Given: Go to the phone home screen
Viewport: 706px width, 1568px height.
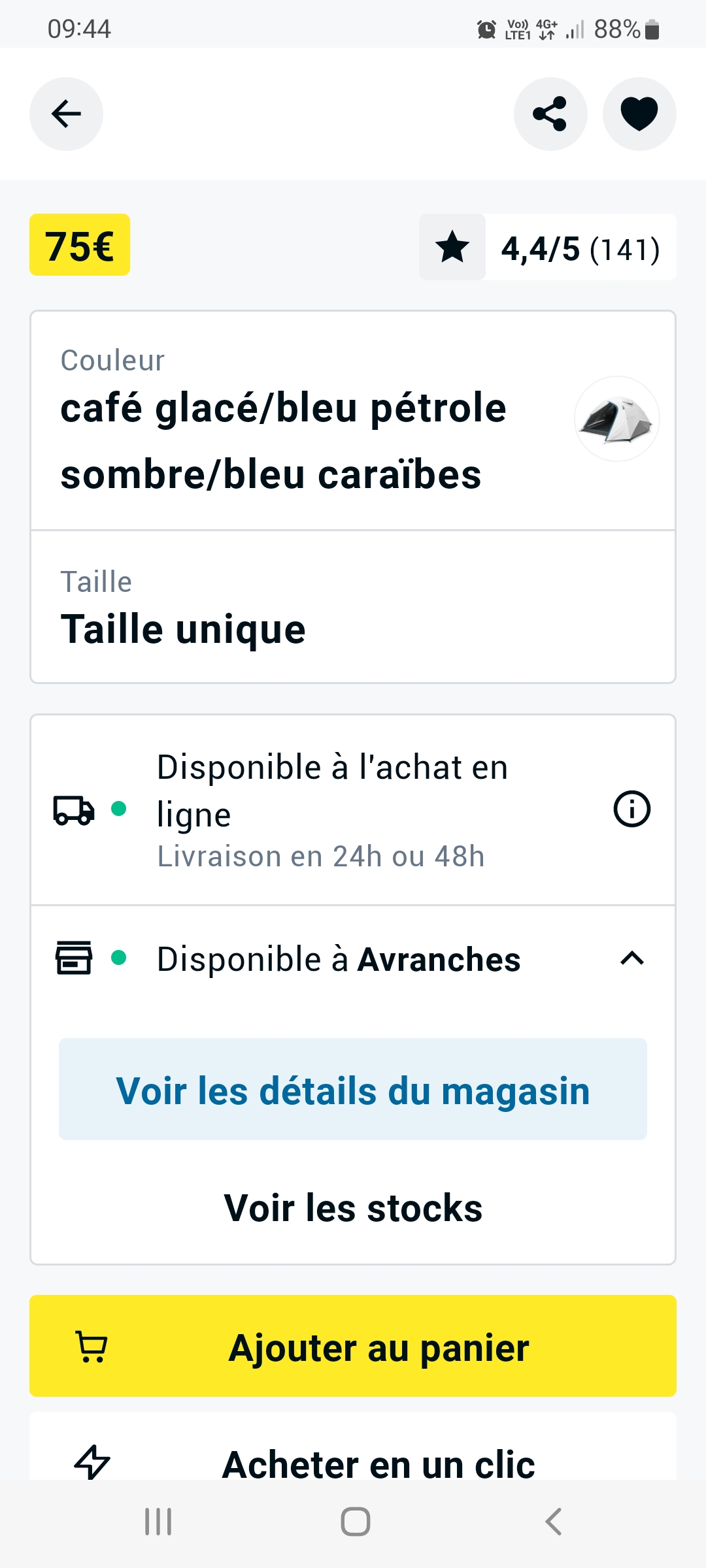Looking at the screenshot, I should [355, 1522].
